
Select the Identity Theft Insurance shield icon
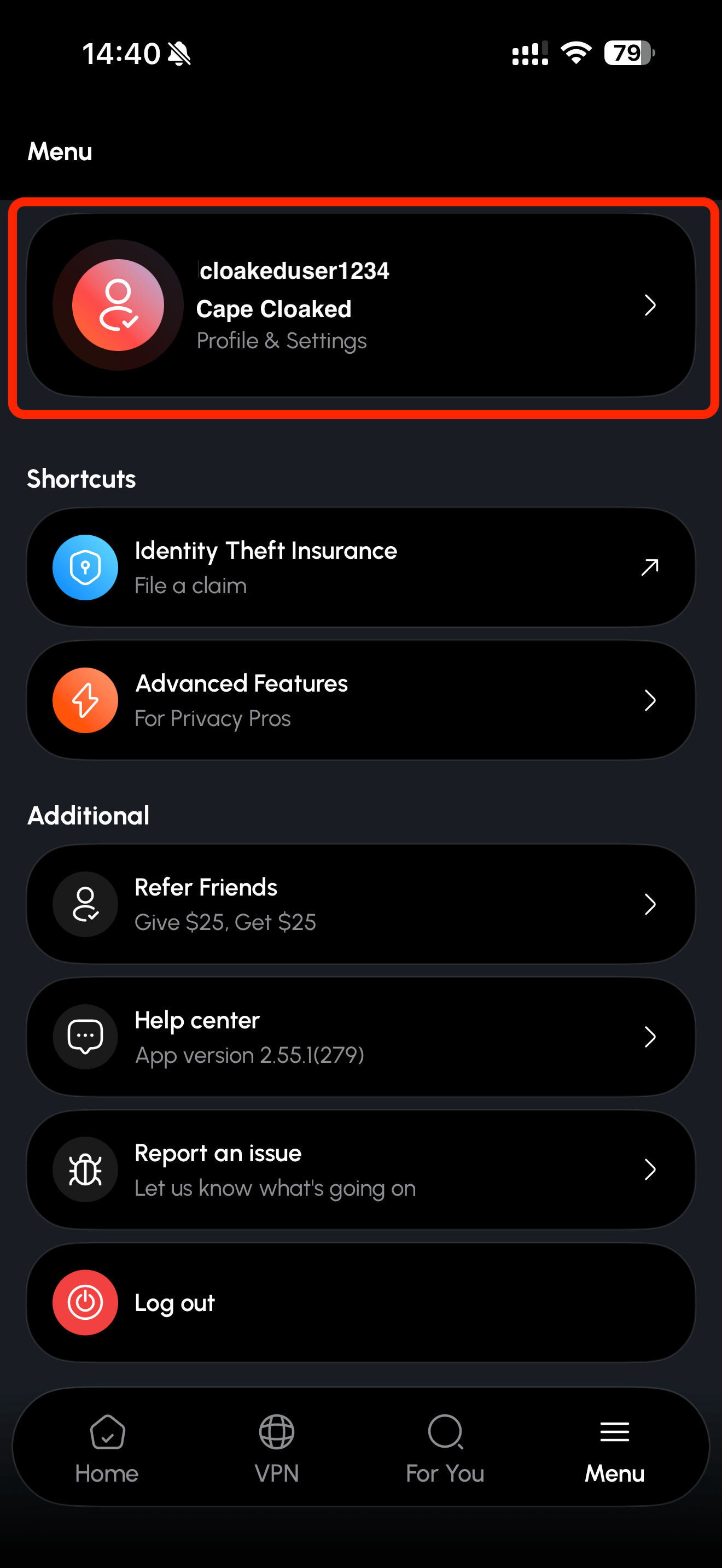tap(85, 567)
